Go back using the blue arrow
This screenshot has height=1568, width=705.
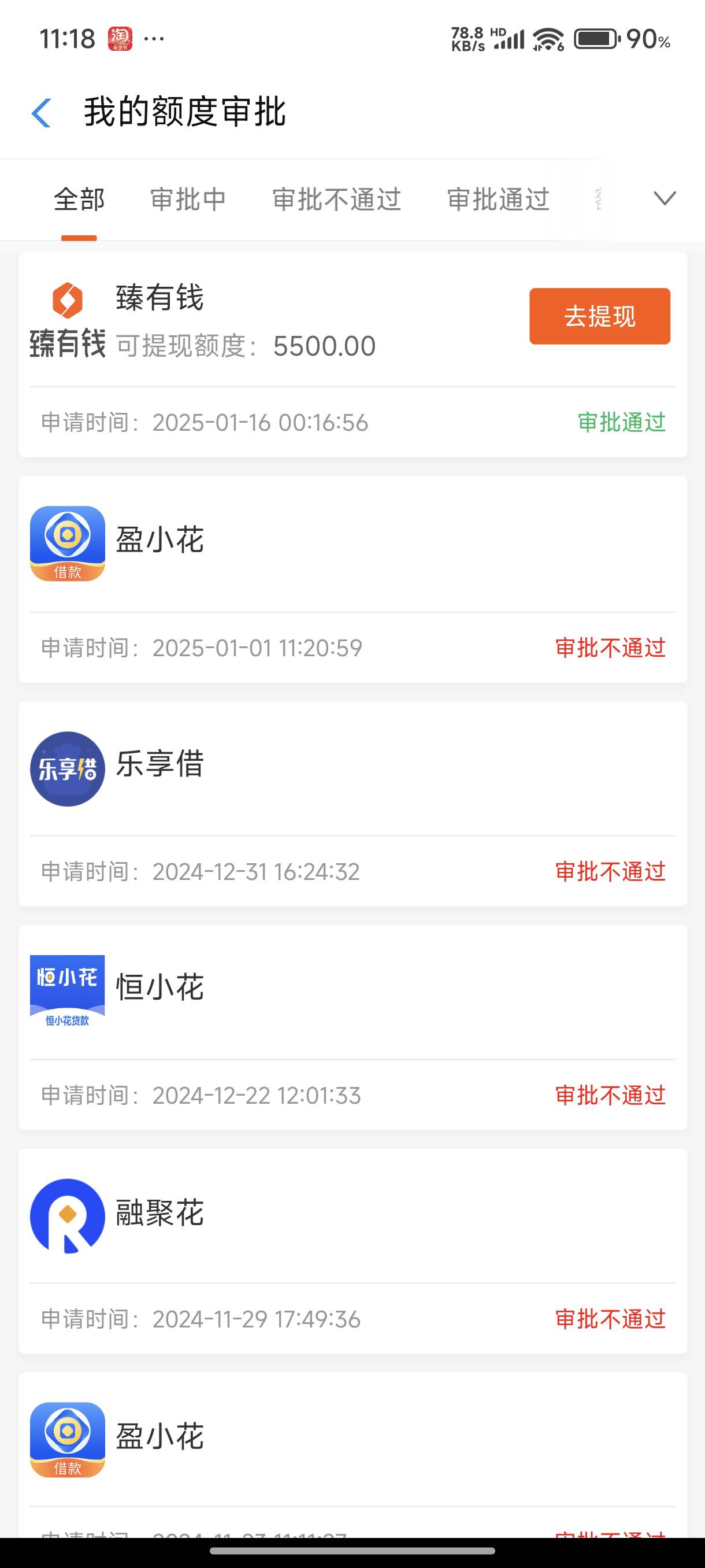pyautogui.click(x=41, y=113)
